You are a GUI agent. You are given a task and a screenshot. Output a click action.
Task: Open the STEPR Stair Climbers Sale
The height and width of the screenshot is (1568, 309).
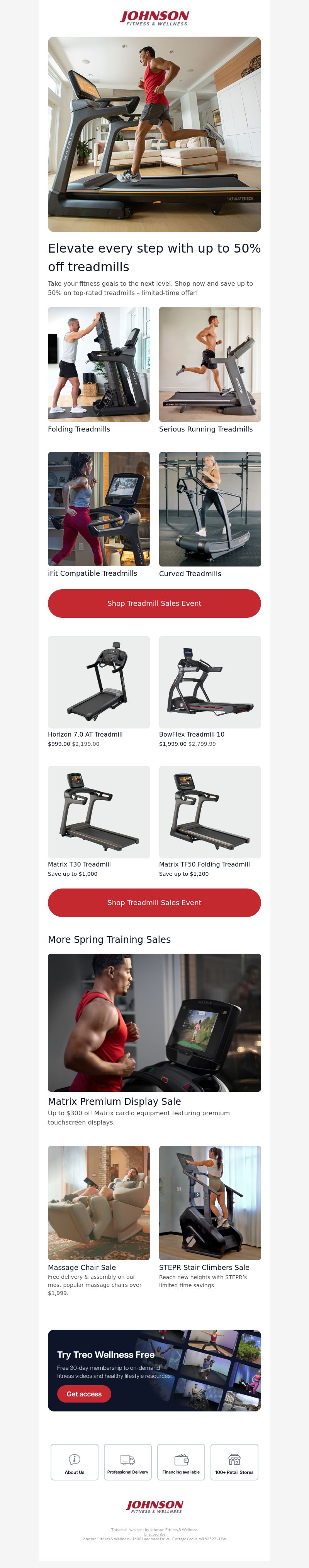coord(210,1202)
